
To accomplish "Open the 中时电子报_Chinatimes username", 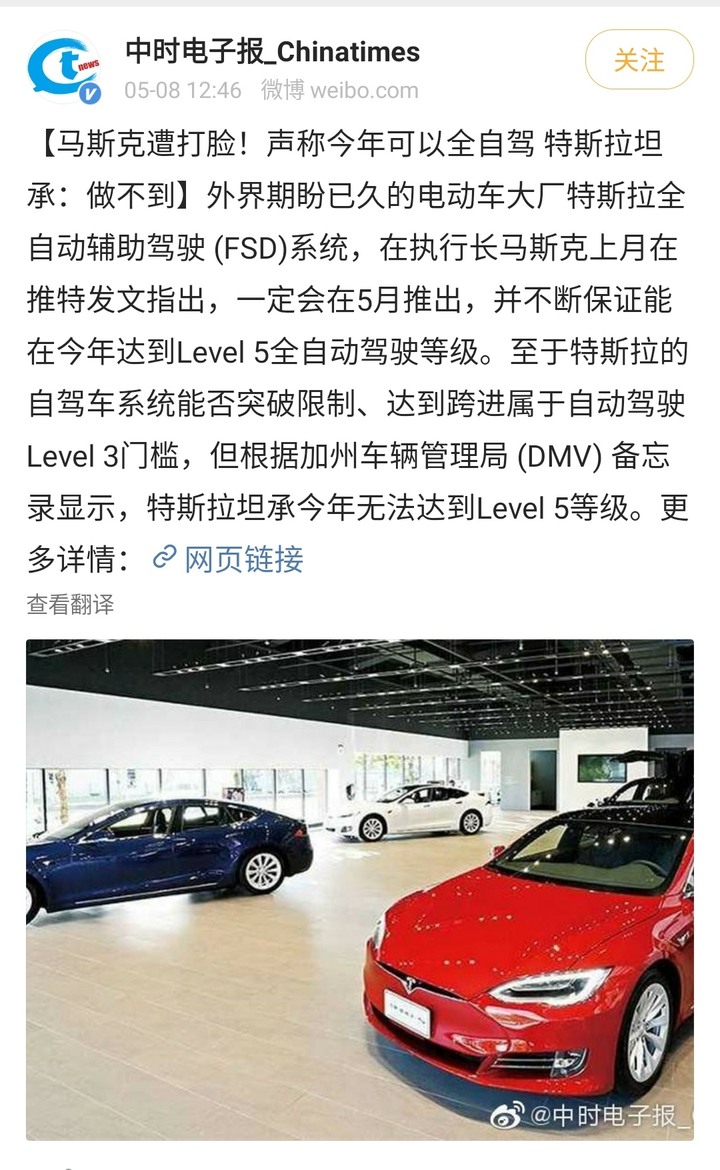I will click(272, 51).
